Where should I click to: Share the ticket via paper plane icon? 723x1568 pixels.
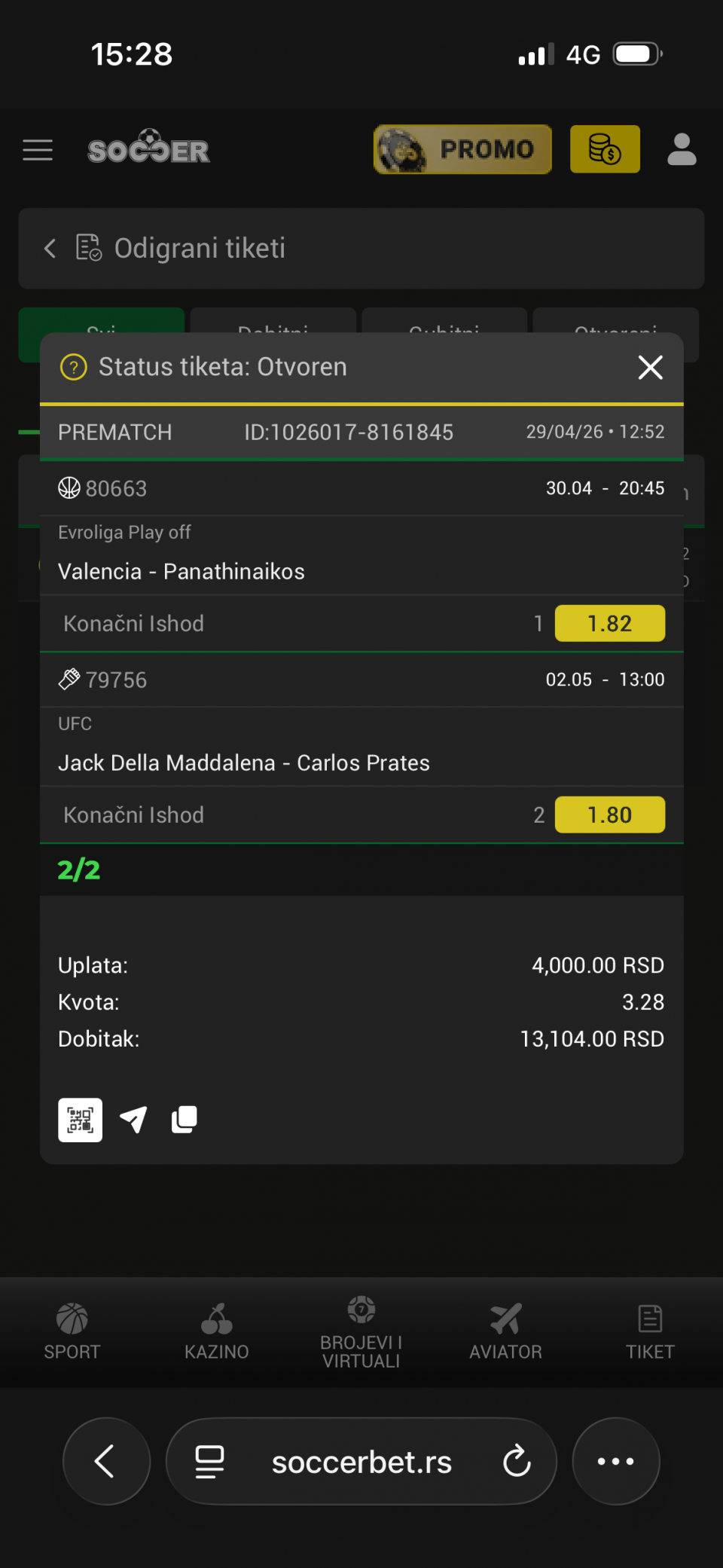pos(133,1120)
